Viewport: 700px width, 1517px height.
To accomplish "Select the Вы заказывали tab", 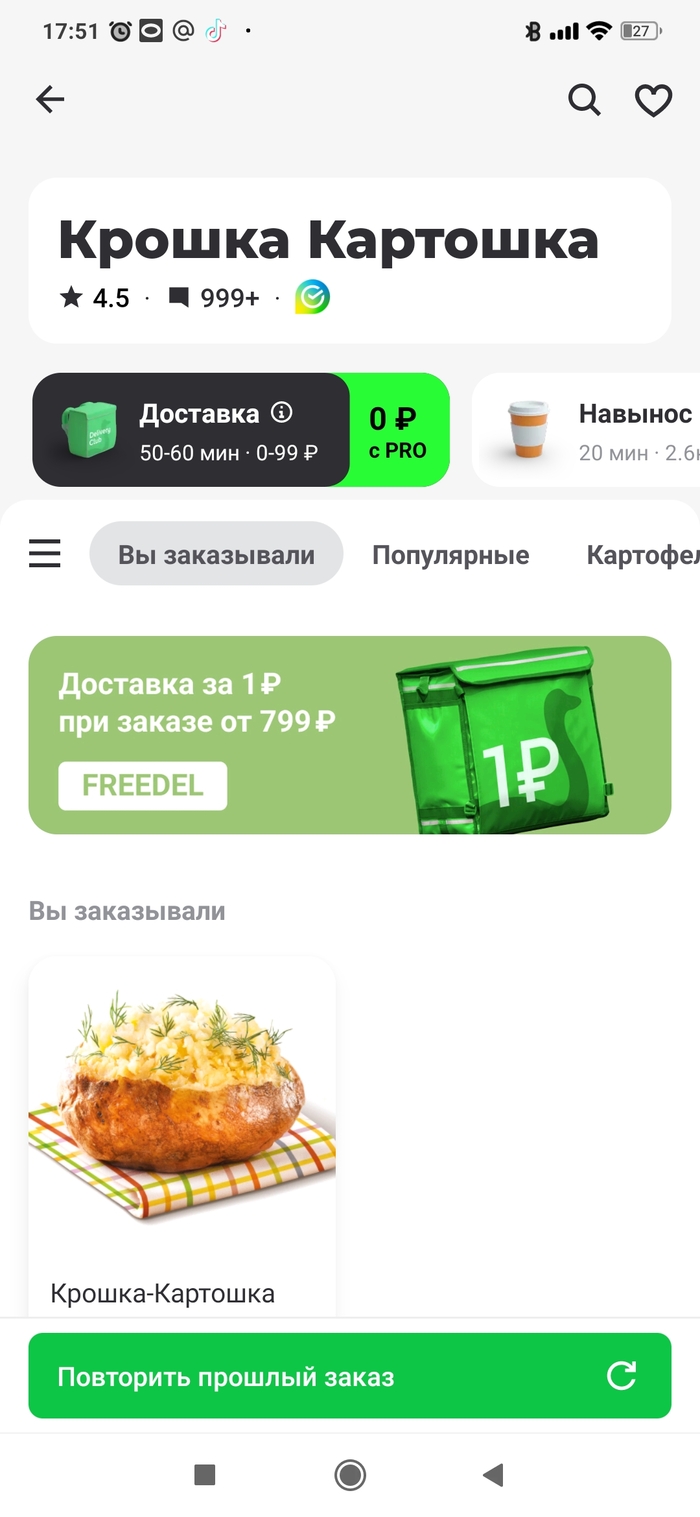I will click(216, 554).
